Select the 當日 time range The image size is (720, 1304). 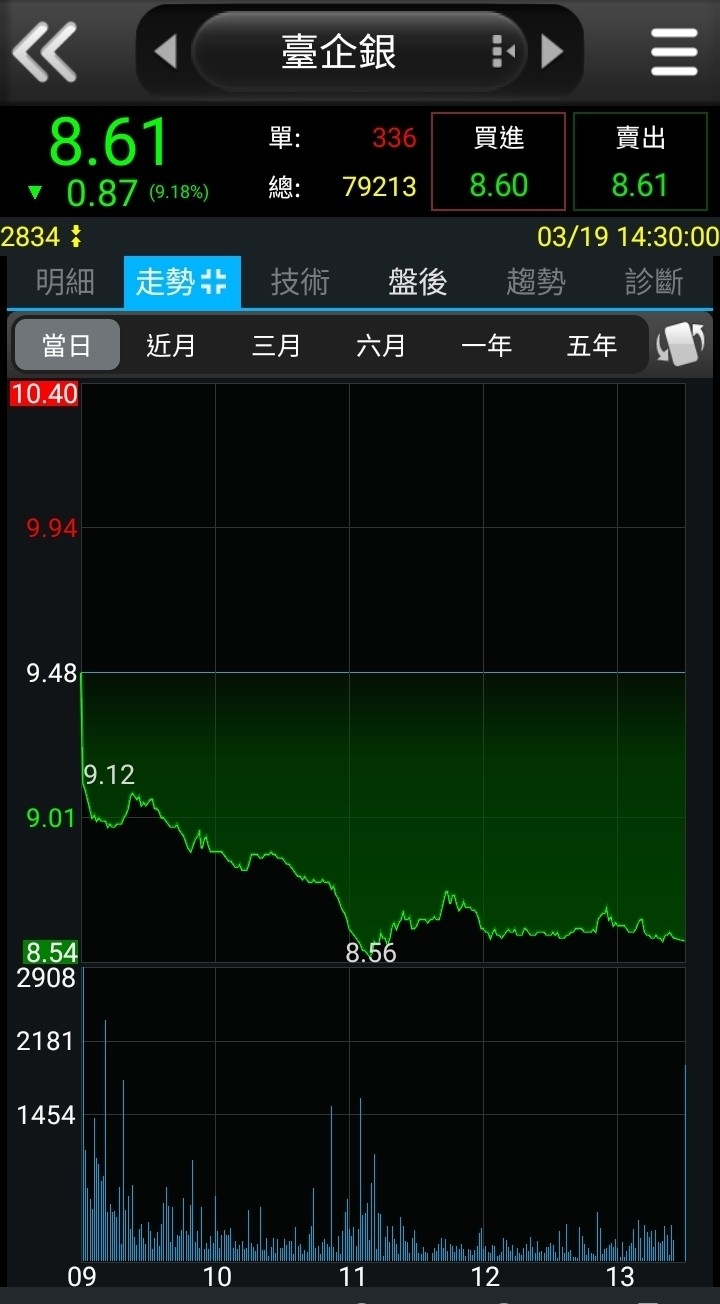(x=66, y=346)
